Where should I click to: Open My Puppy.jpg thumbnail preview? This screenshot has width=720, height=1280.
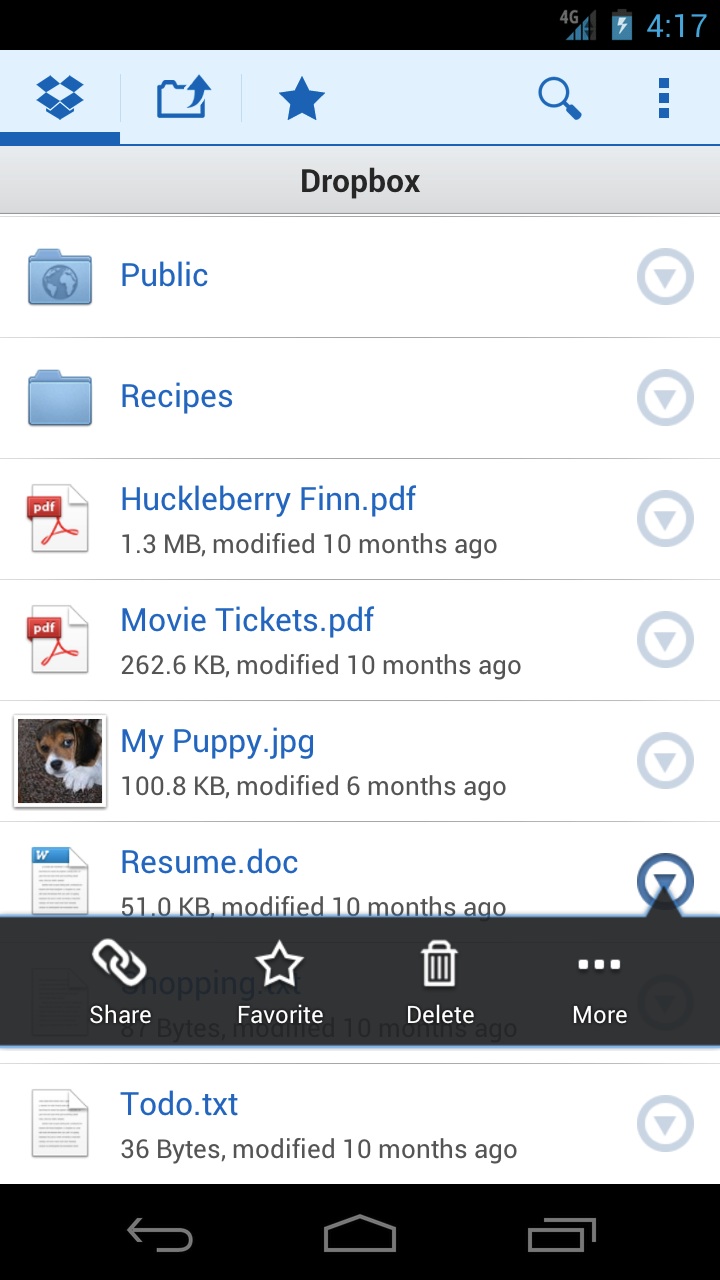tap(58, 761)
